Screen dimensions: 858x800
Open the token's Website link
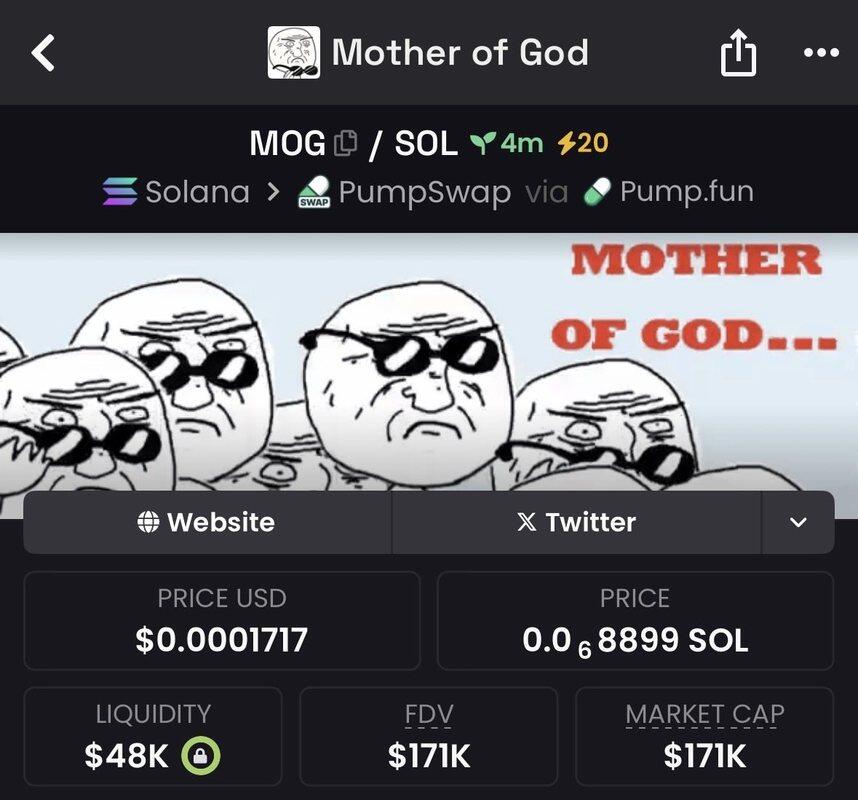(207, 522)
